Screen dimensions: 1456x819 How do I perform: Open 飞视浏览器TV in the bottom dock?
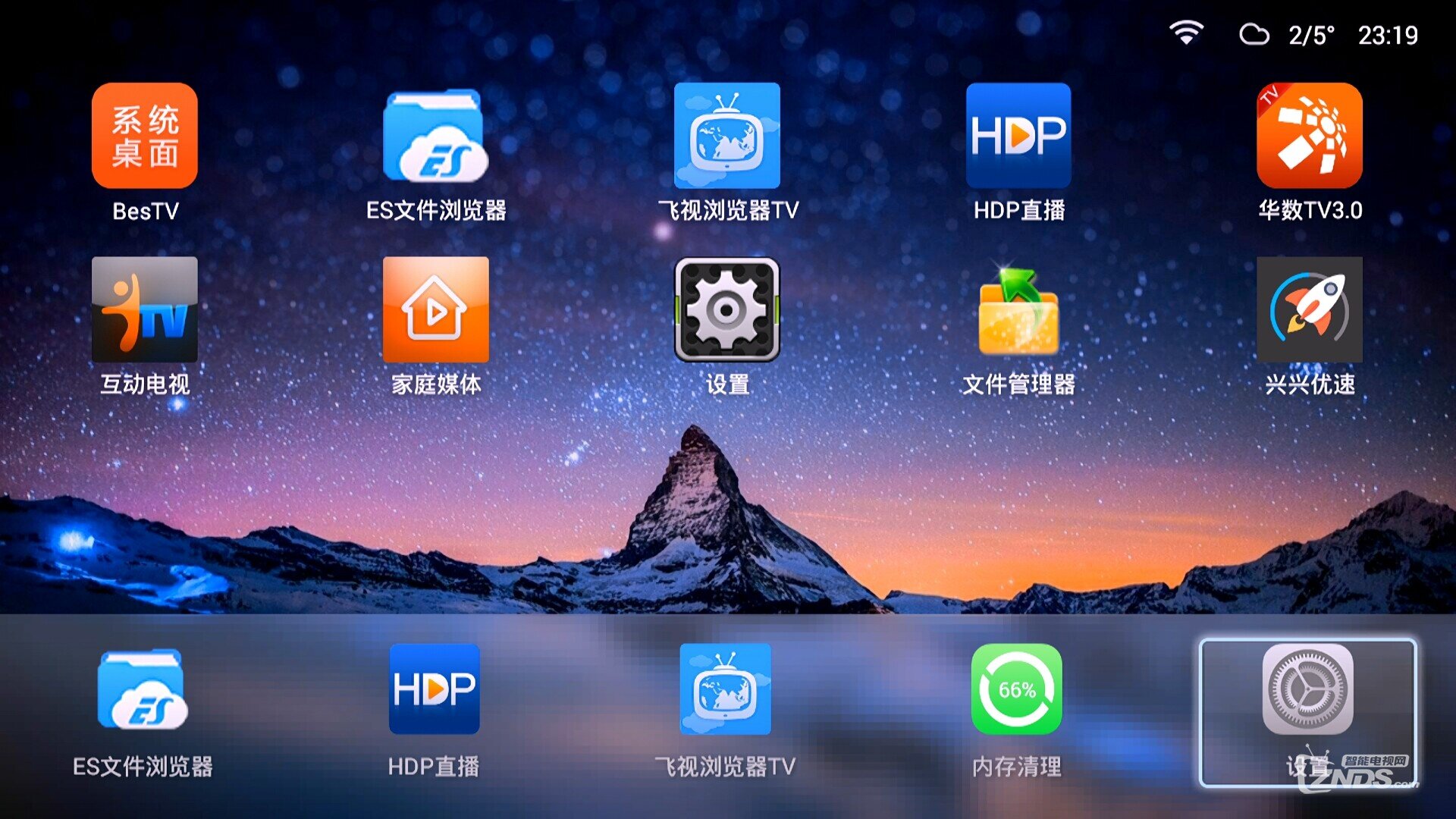(725, 690)
